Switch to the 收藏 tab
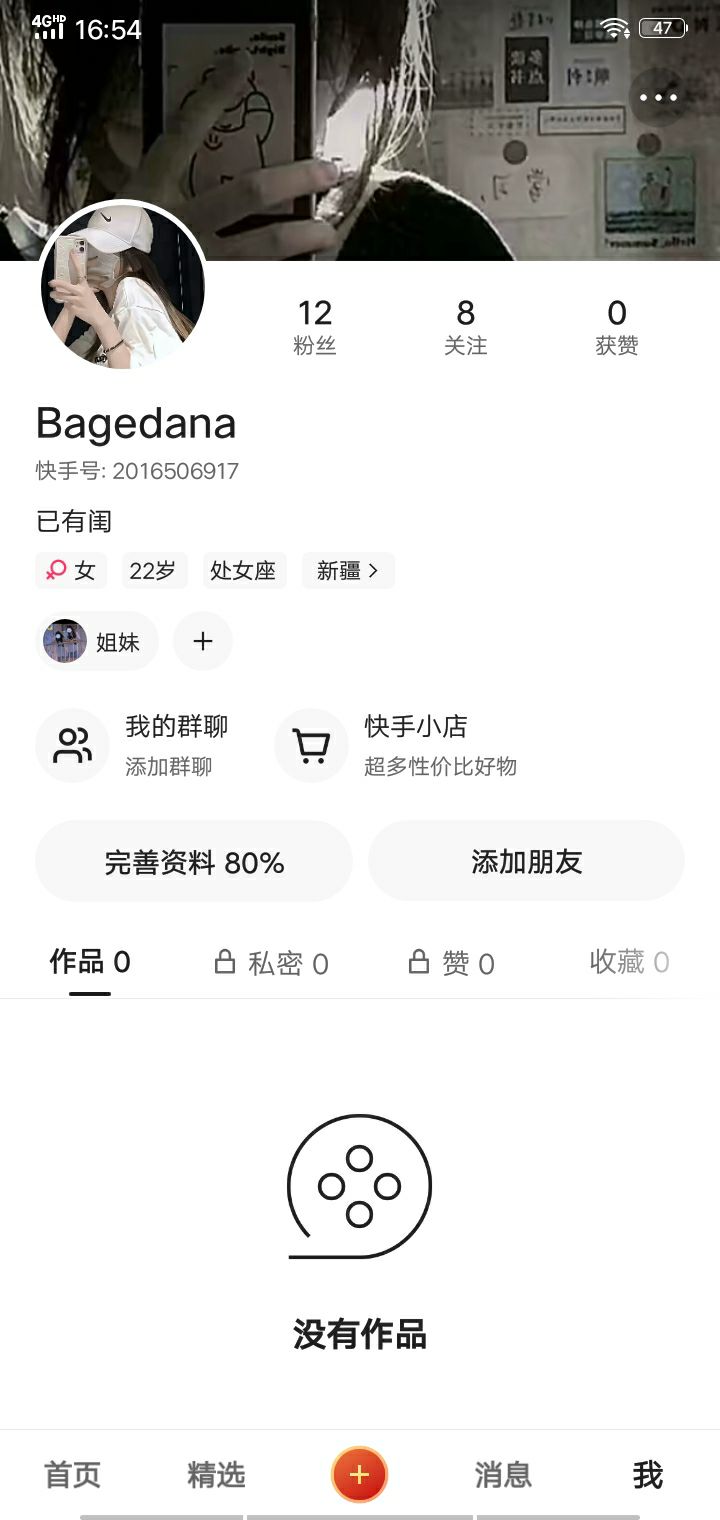 click(x=628, y=962)
